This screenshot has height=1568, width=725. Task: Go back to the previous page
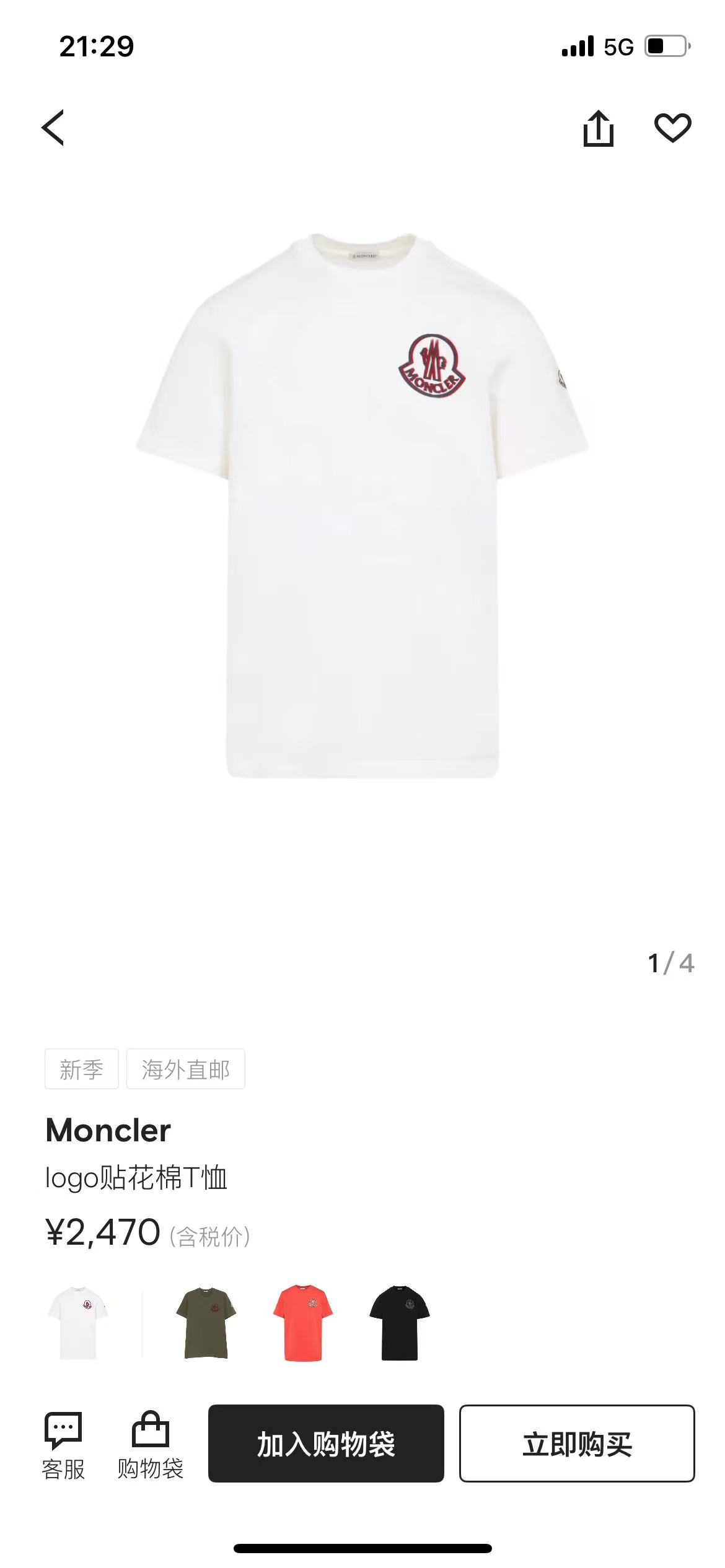click(x=53, y=128)
